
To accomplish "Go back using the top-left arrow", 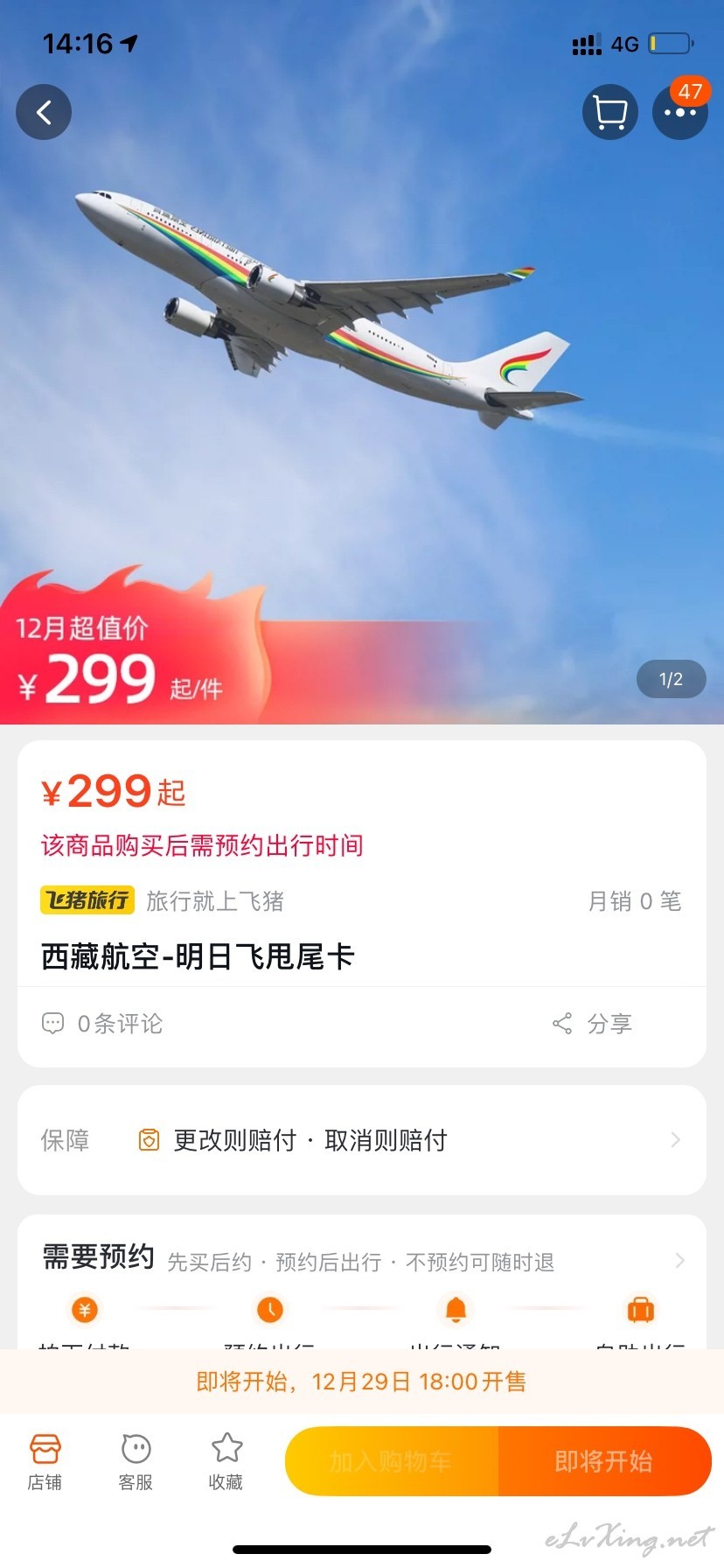I will coord(44,112).
